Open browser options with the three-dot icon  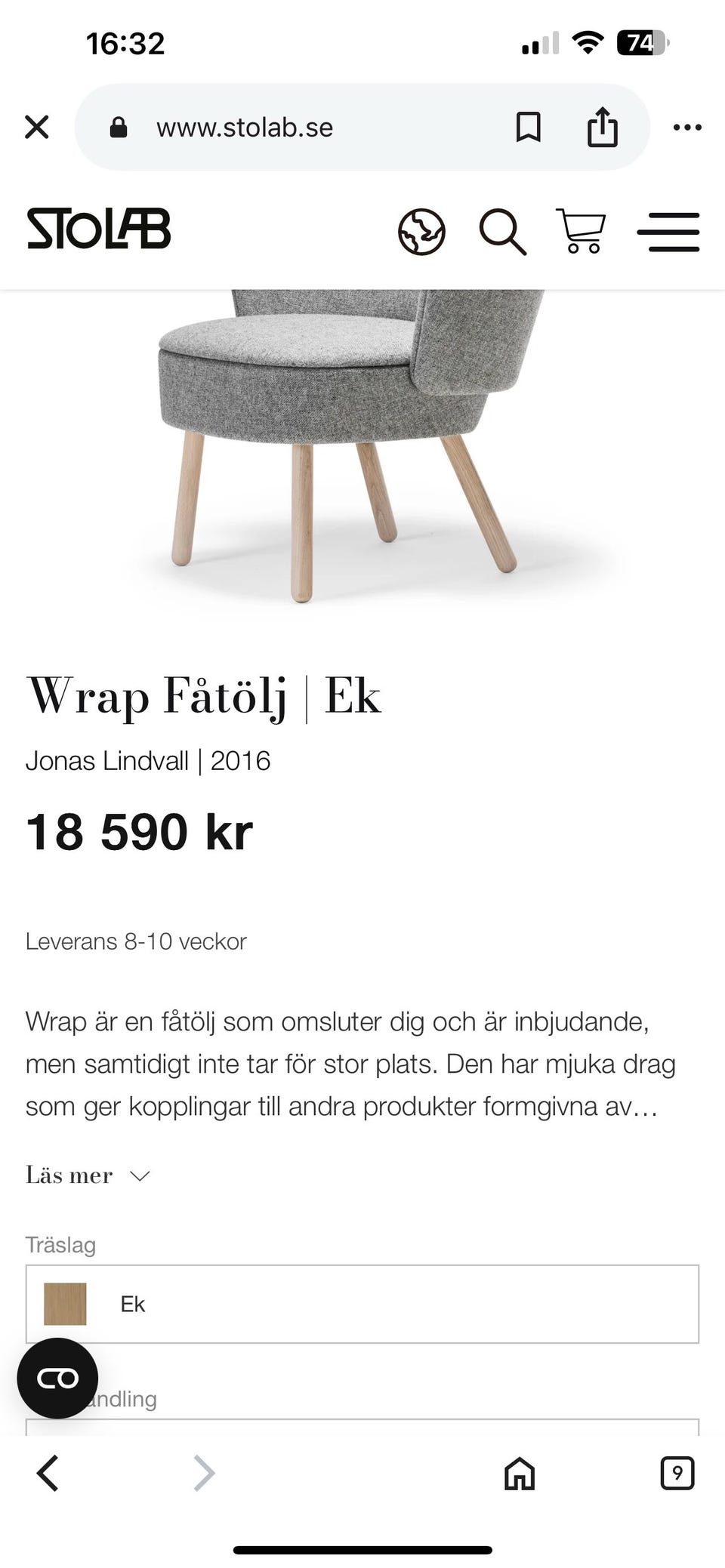coord(688,126)
